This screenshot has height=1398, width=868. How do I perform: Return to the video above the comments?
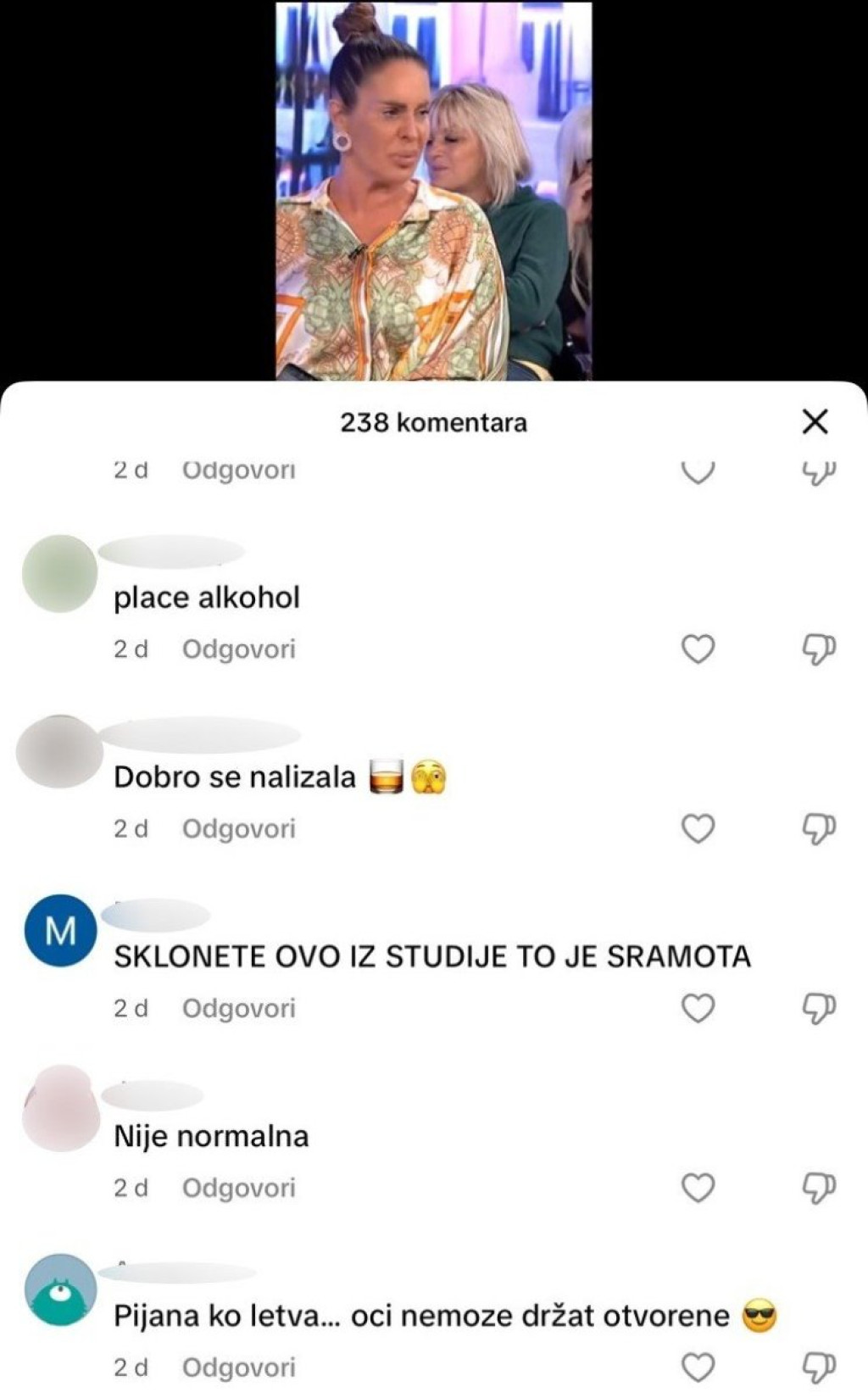pyautogui.click(x=433, y=191)
